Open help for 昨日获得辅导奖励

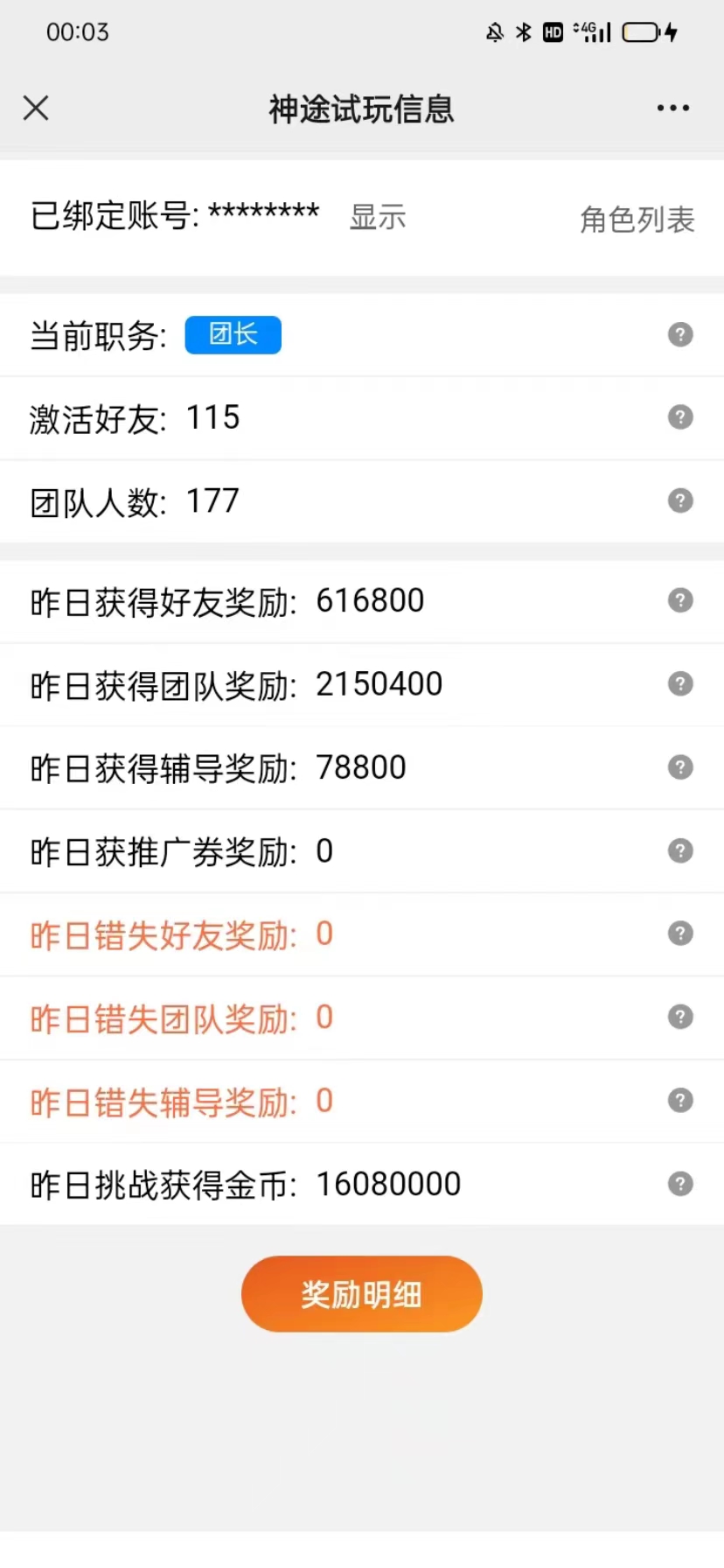click(x=680, y=767)
